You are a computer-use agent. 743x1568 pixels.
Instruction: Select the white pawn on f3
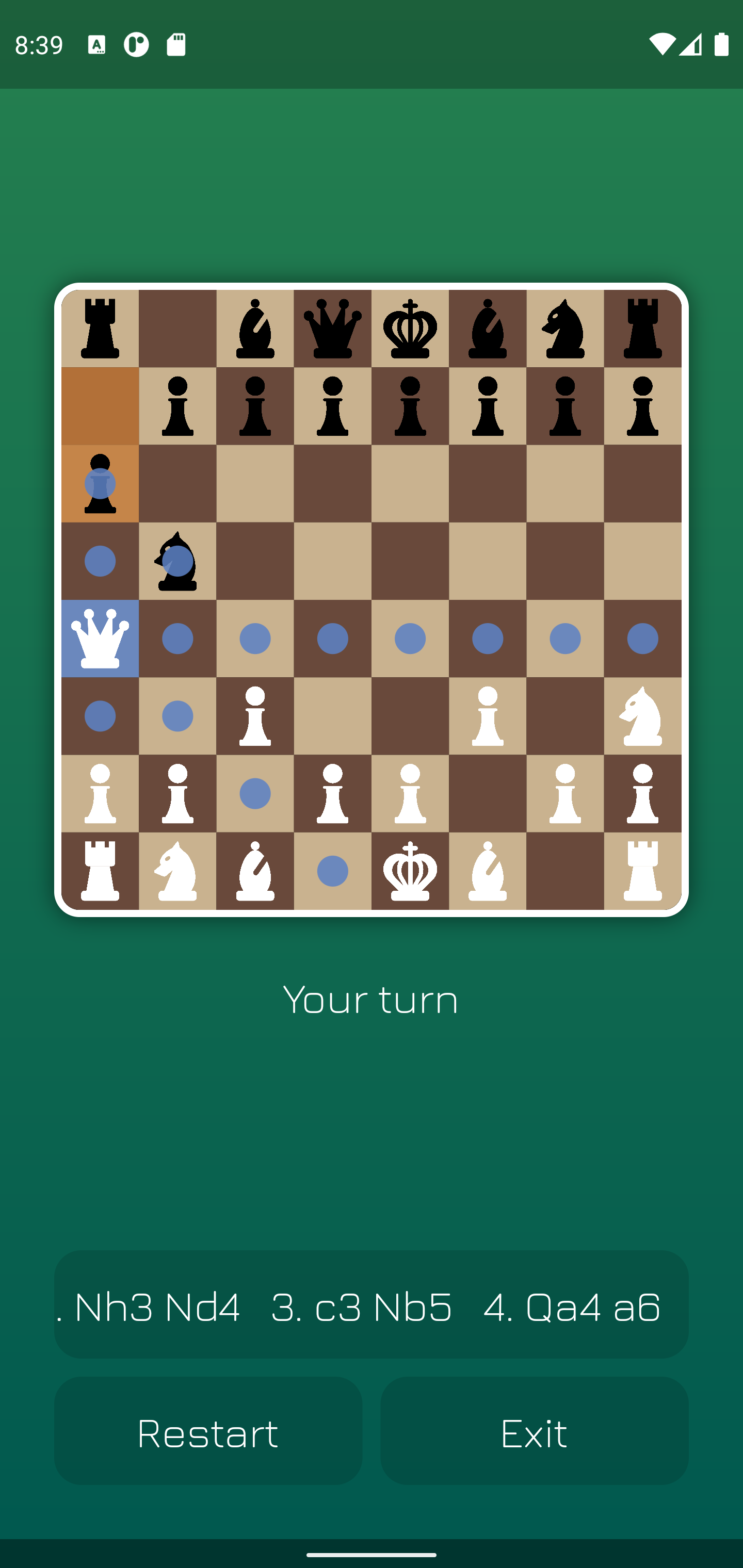487,716
